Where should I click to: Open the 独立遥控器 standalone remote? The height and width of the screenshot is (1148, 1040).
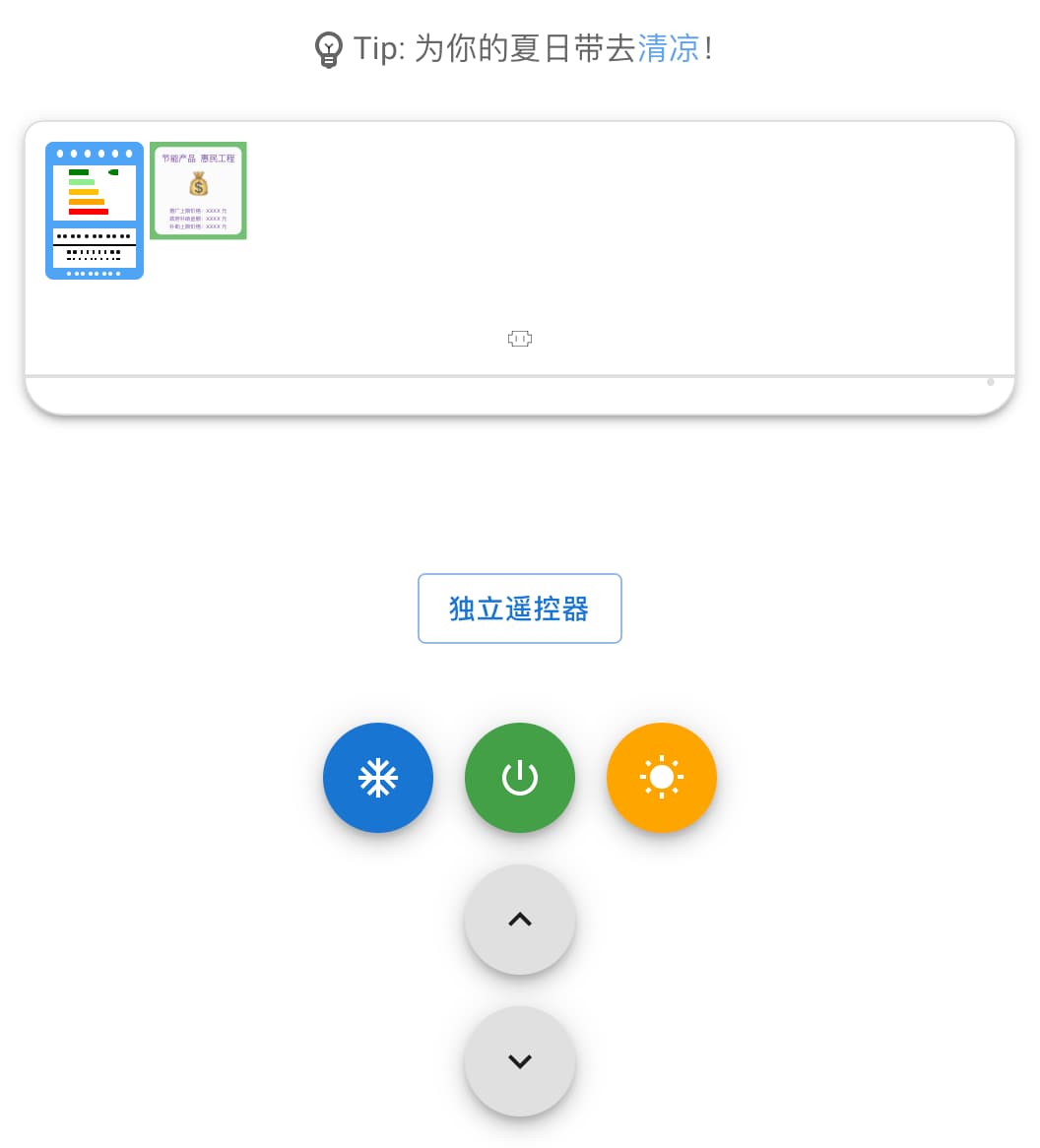pos(519,608)
